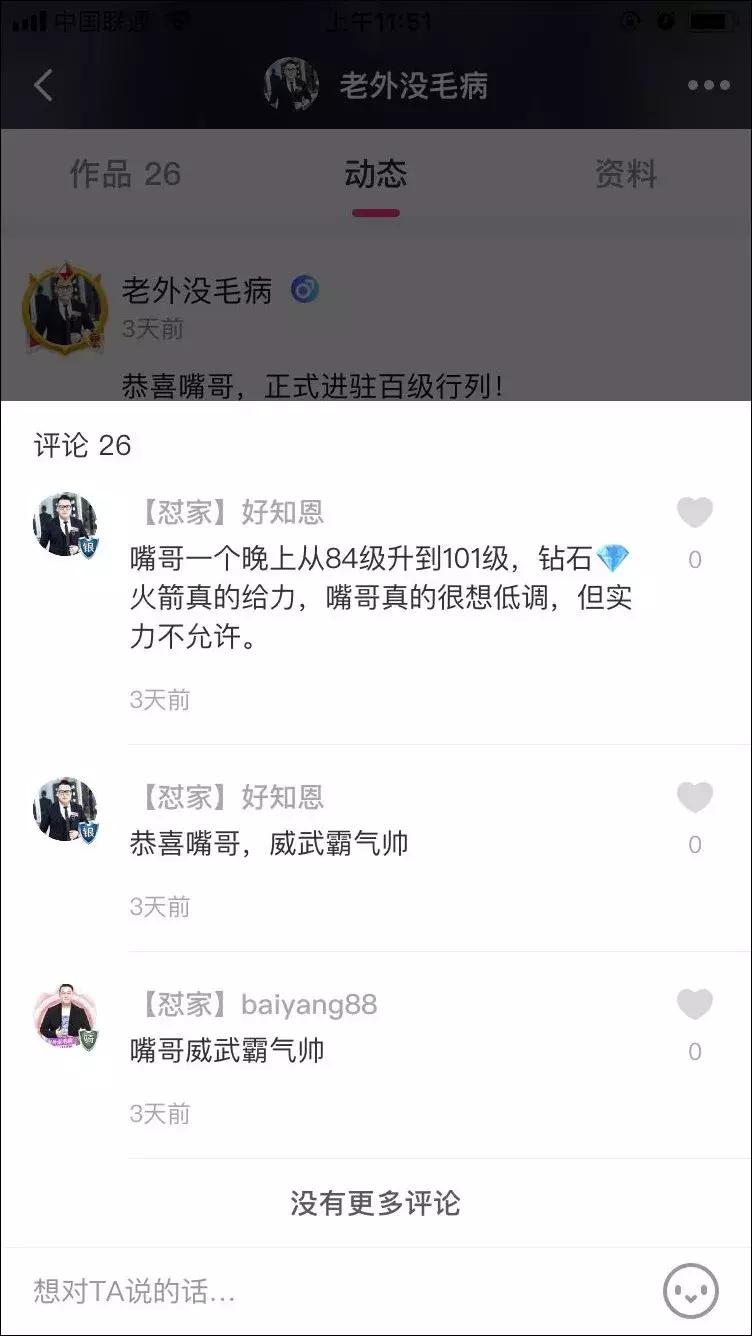752x1336 pixels.
Task: Tap baiyang88's green badge avatar
Action: click(x=66, y=1010)
